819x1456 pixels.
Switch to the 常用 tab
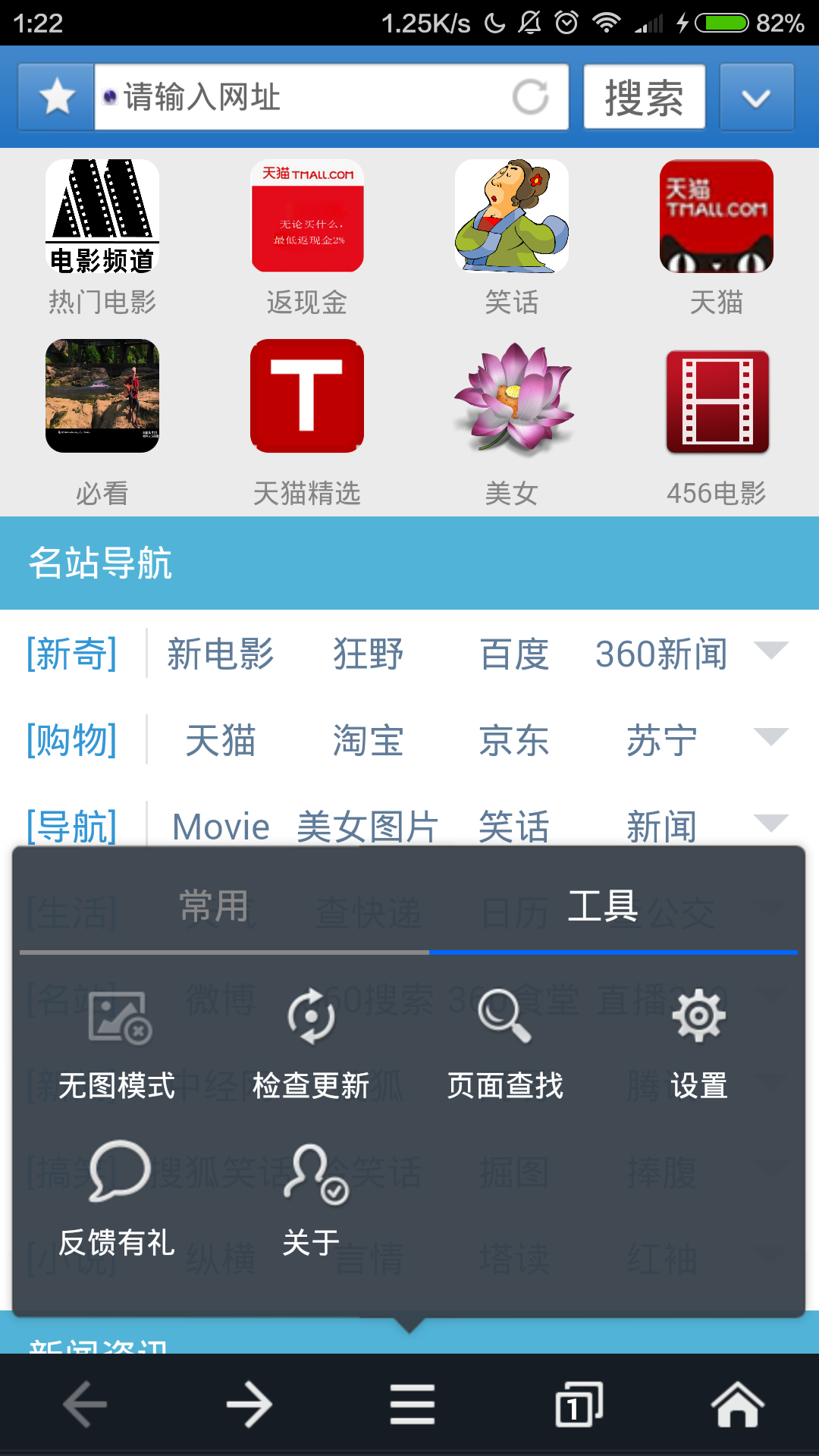[214, 907]
